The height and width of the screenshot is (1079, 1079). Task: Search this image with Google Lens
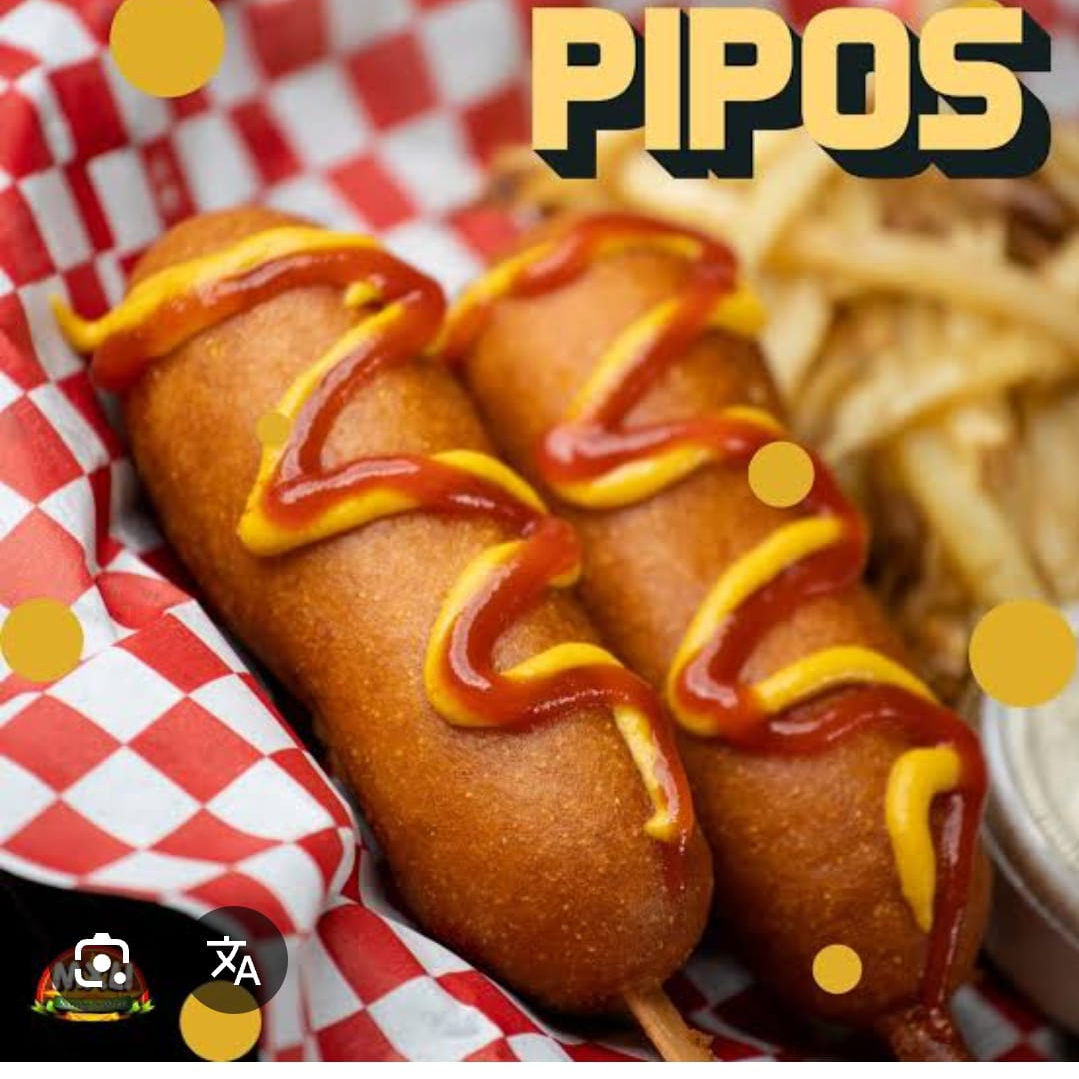pyautogui.click(x=101, y=961)
